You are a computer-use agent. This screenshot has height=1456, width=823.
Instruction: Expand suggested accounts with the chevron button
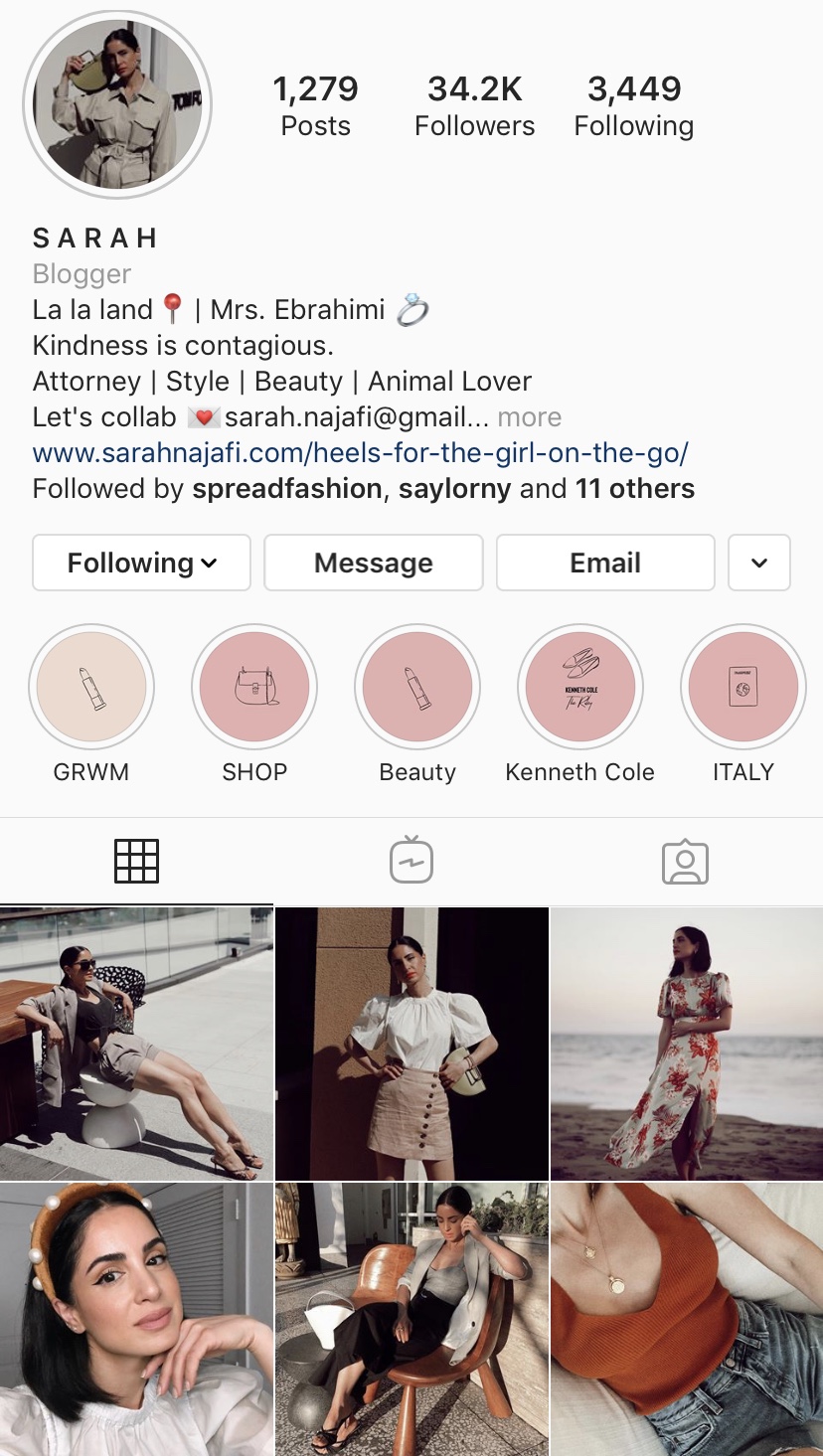[759, 563]
